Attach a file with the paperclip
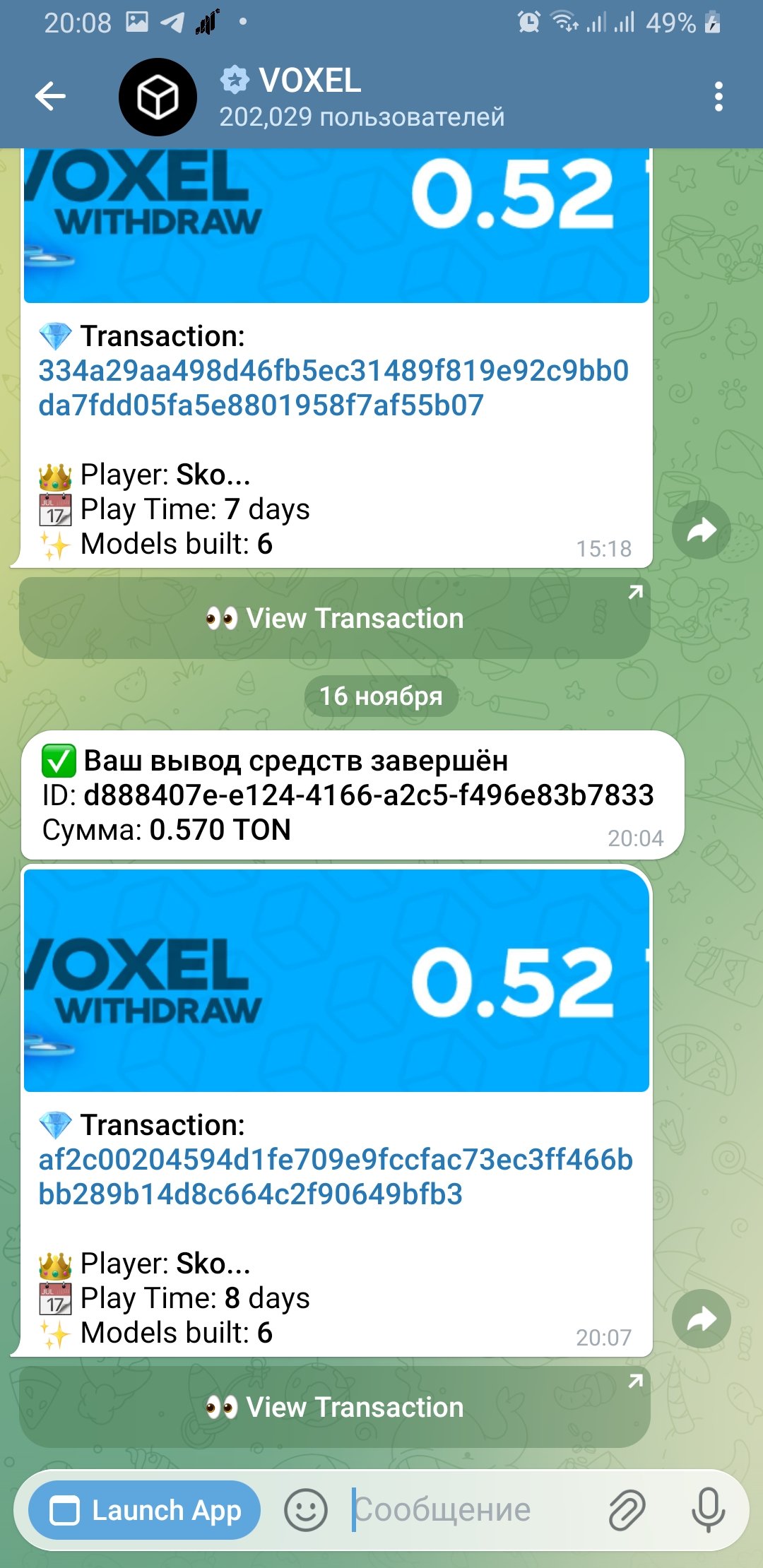The image size is (763, 1568). tap(626, 1511)
